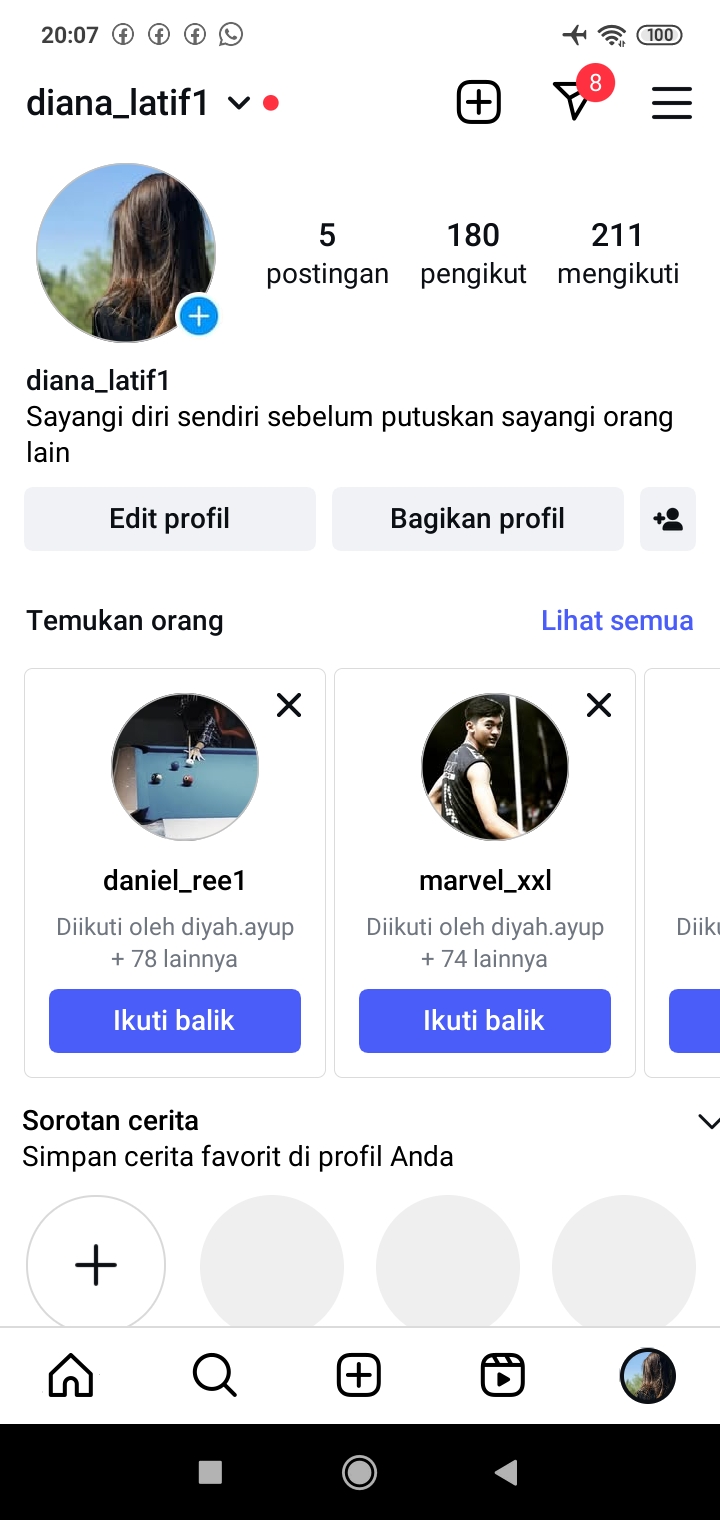Viewport: 720px width, 1520px height.
Task: Switch to the Reels tab
Action: coord(502,1376)
